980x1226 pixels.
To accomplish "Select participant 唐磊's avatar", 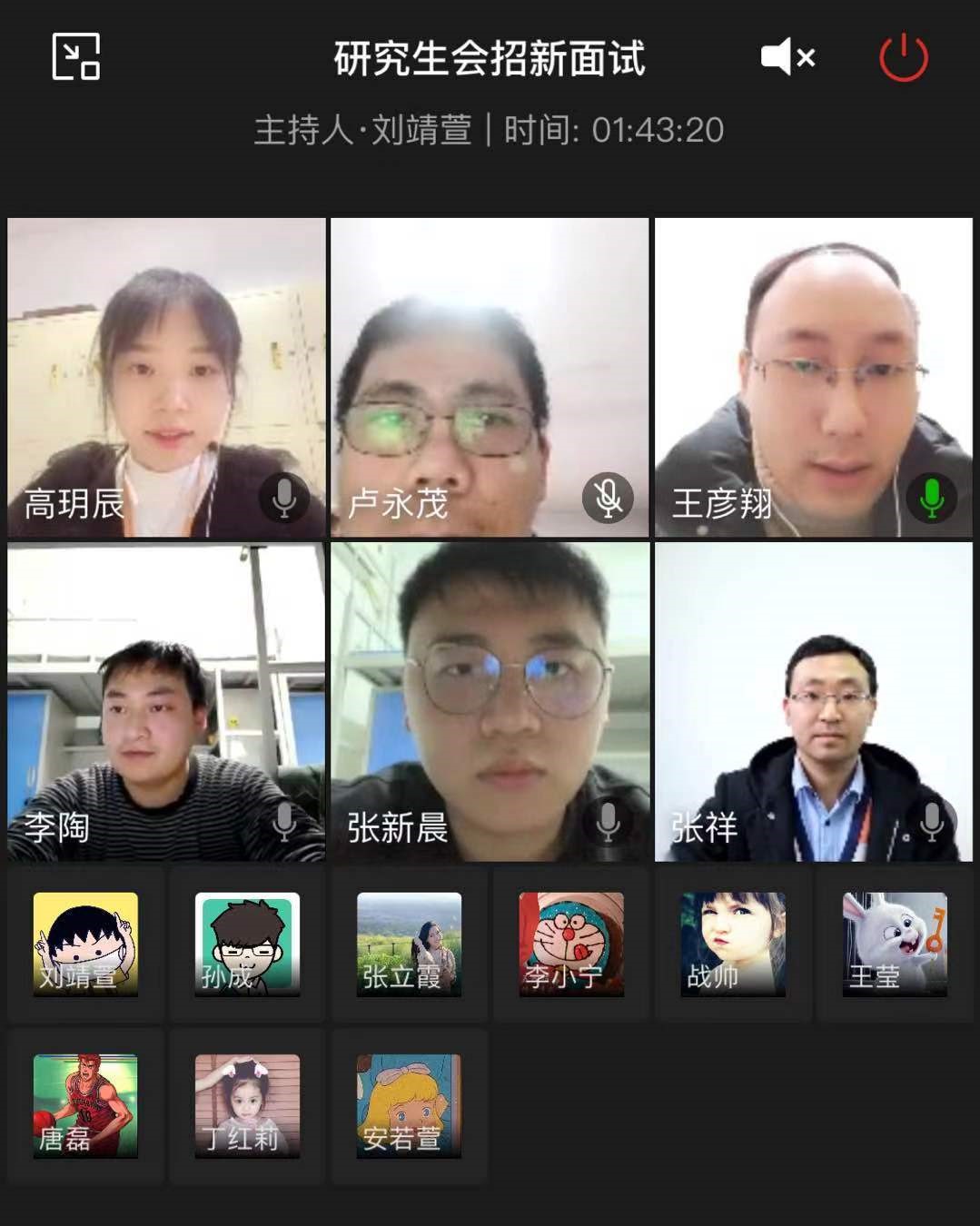I will click(85, 1106).
